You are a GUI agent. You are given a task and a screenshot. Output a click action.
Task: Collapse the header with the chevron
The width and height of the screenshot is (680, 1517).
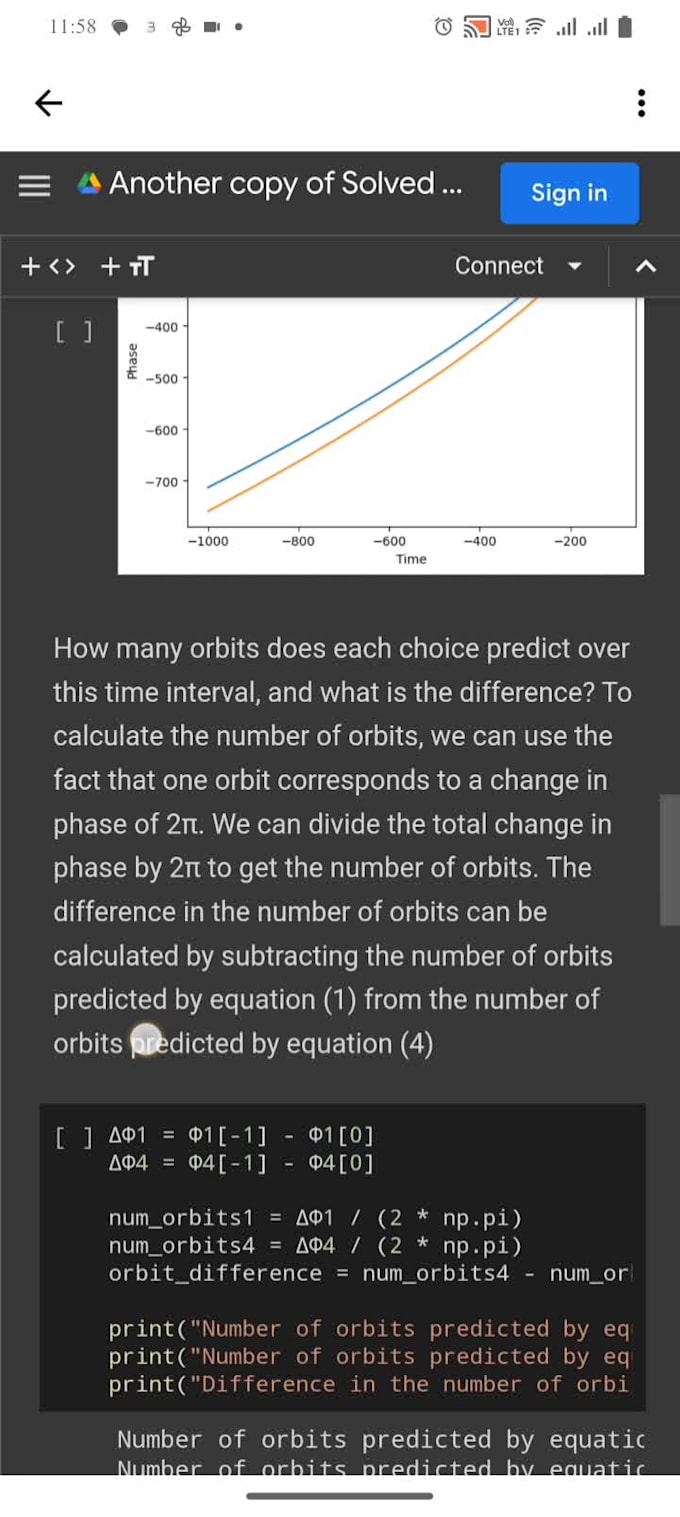(x=646, y=266)
